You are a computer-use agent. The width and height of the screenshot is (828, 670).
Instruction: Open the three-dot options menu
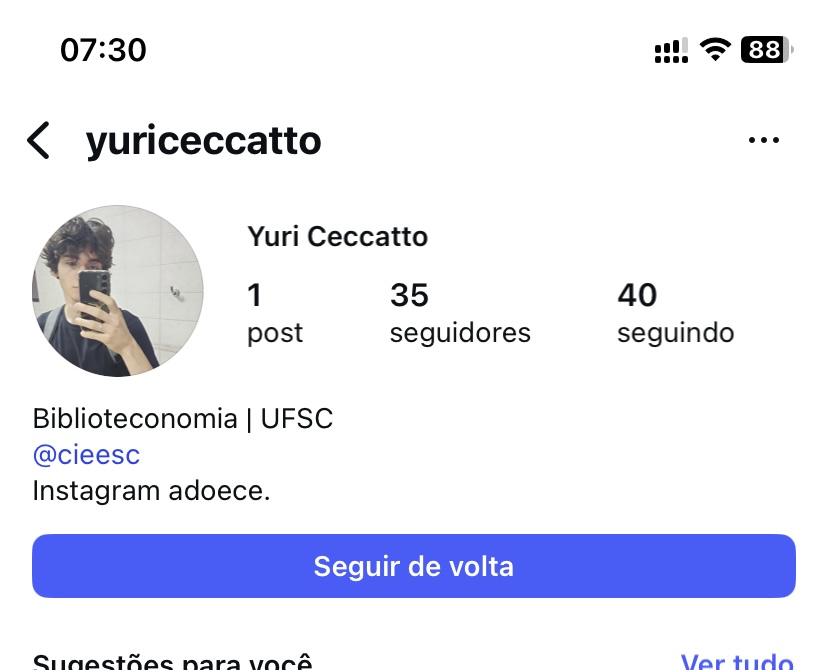point(764,141)
